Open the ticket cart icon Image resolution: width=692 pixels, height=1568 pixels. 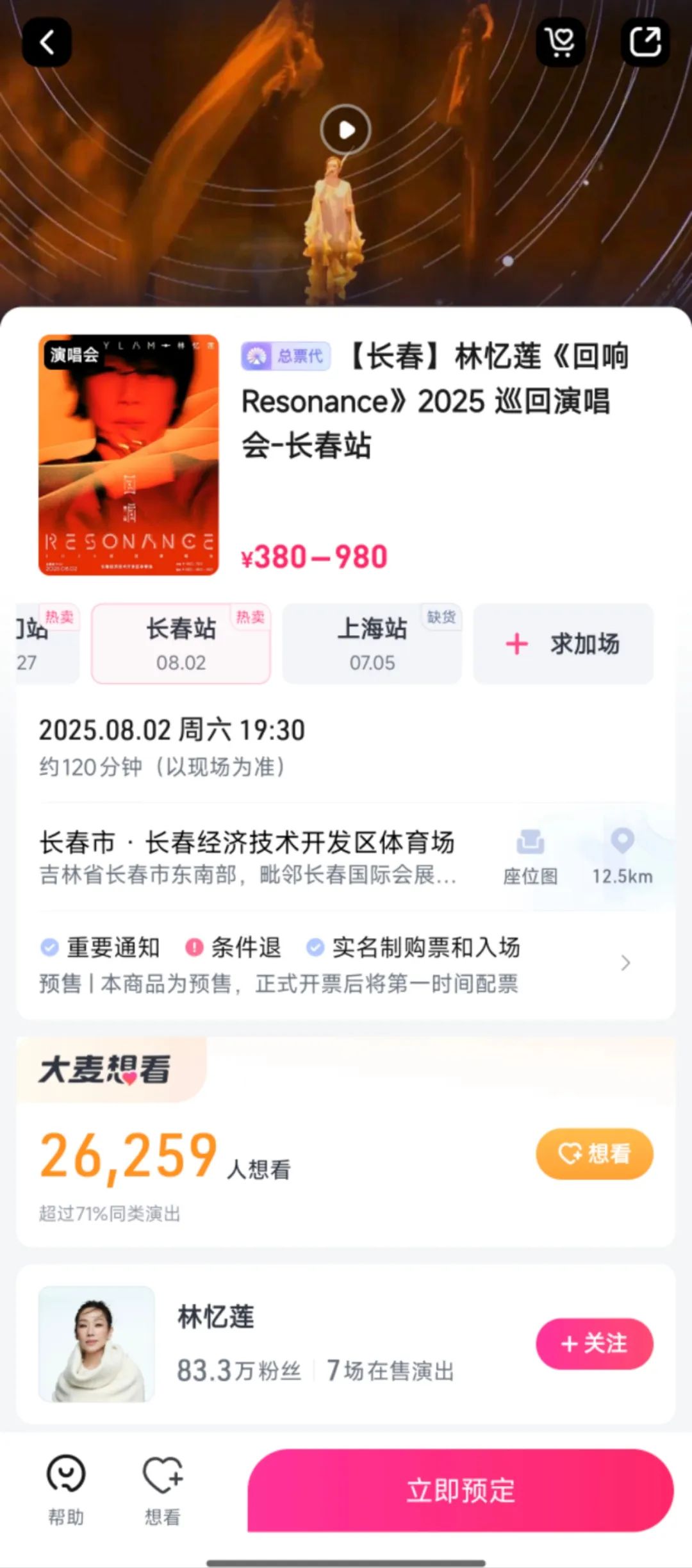tap(561, 43)
